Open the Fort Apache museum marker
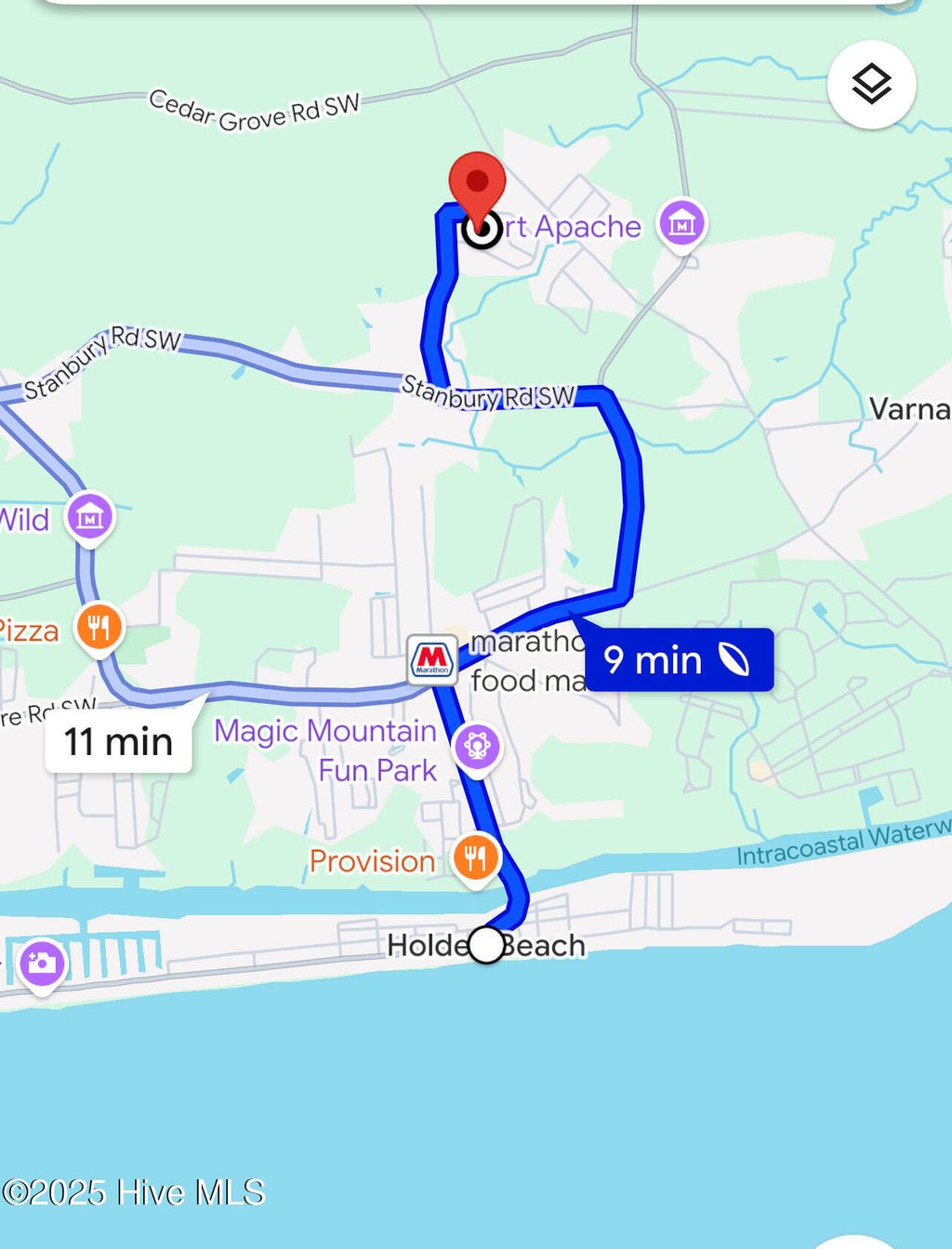The width and height of the screenshot is (952, 1249). coord(682,223)
